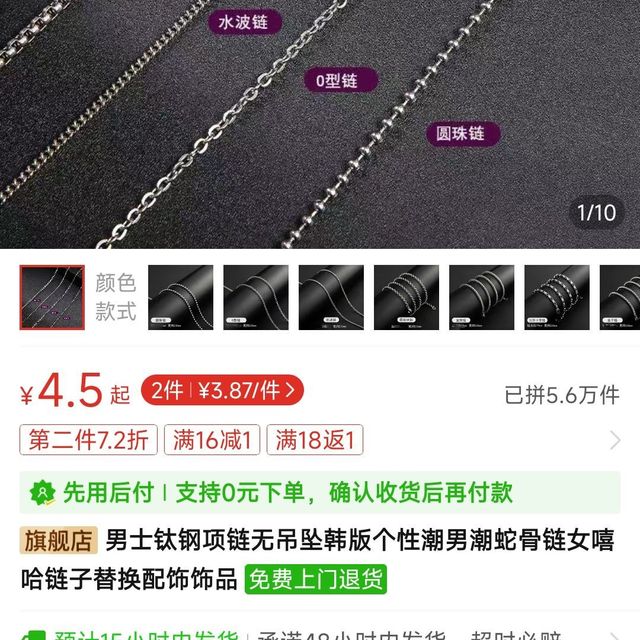View the 满18返1 rebate offer
This screenshot has width=640, height=640.
point(318,440)
